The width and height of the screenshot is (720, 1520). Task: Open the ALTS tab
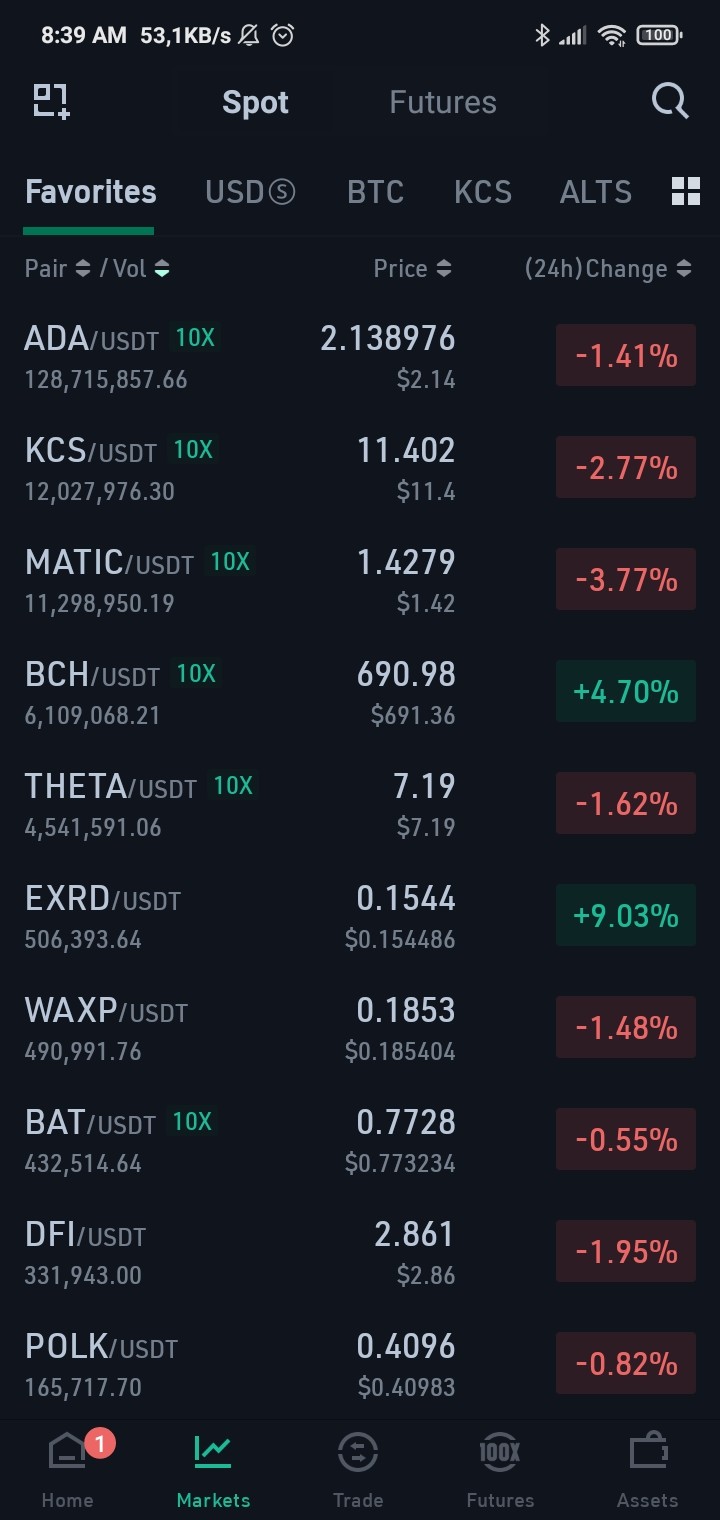coord(596,192)
